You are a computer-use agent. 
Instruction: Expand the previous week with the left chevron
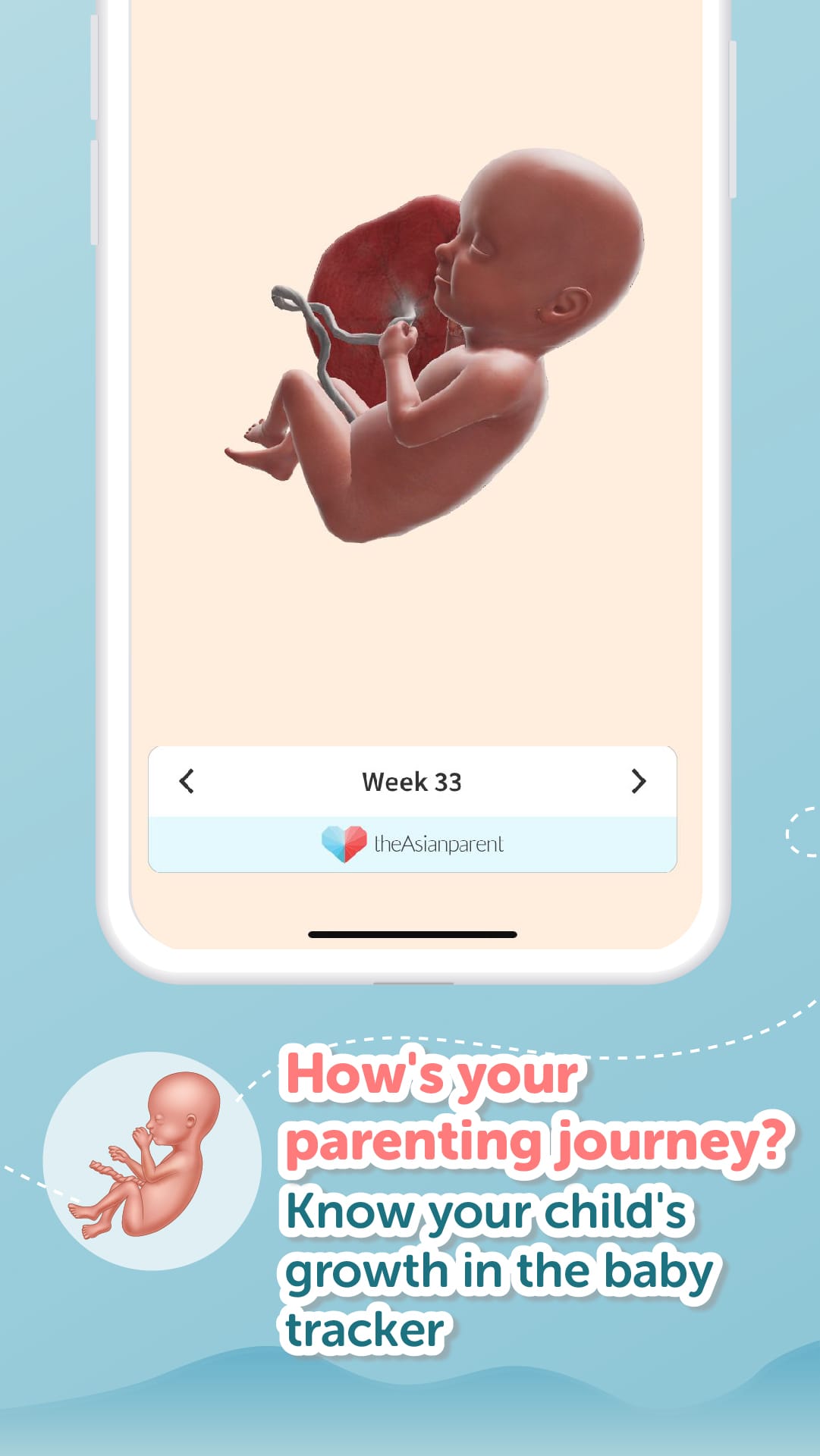(184, 782)
